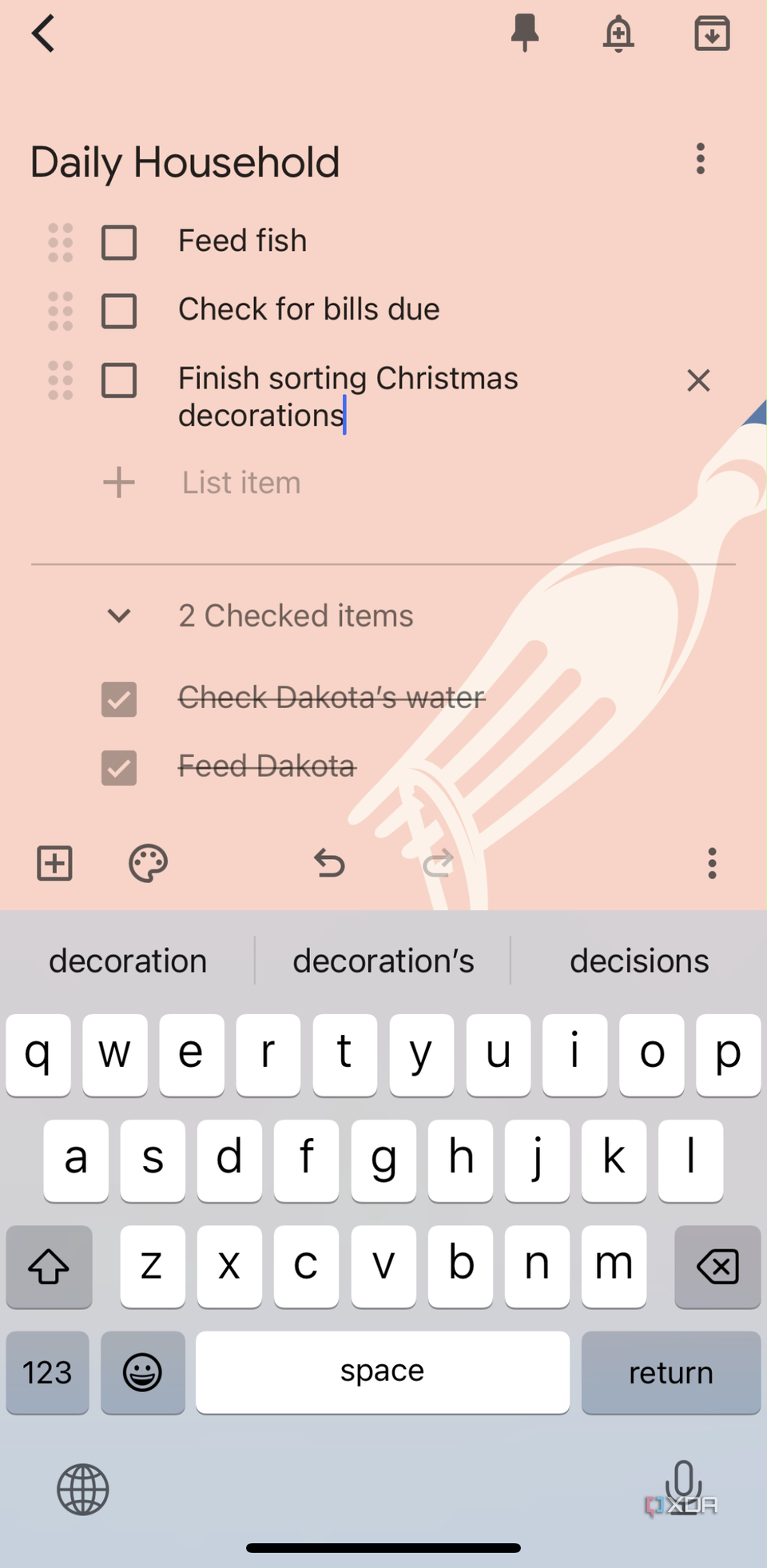Start voice dictation with the microphone

683,1485
